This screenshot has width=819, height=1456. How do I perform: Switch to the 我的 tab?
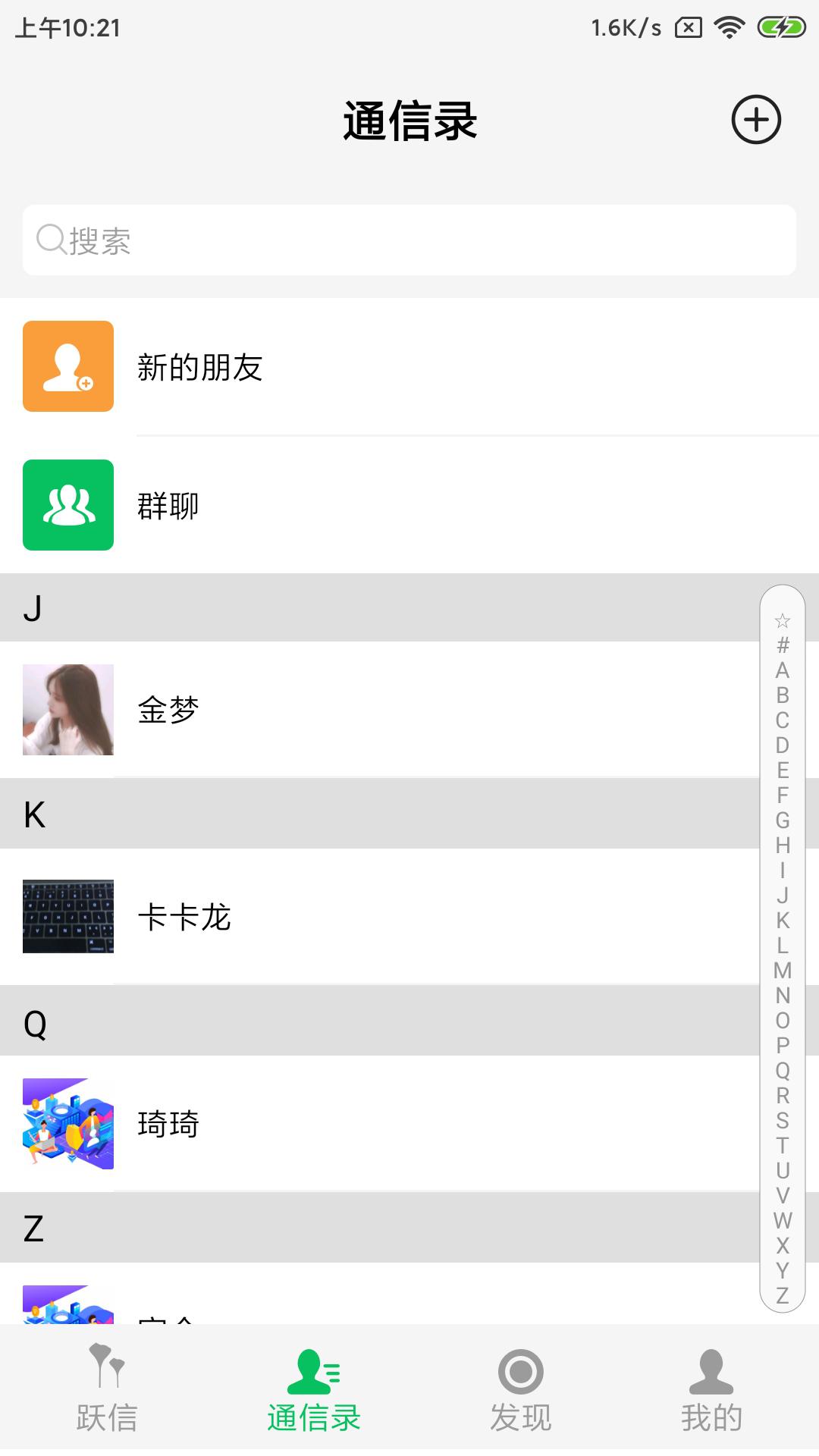click(x=711, y=1388)
